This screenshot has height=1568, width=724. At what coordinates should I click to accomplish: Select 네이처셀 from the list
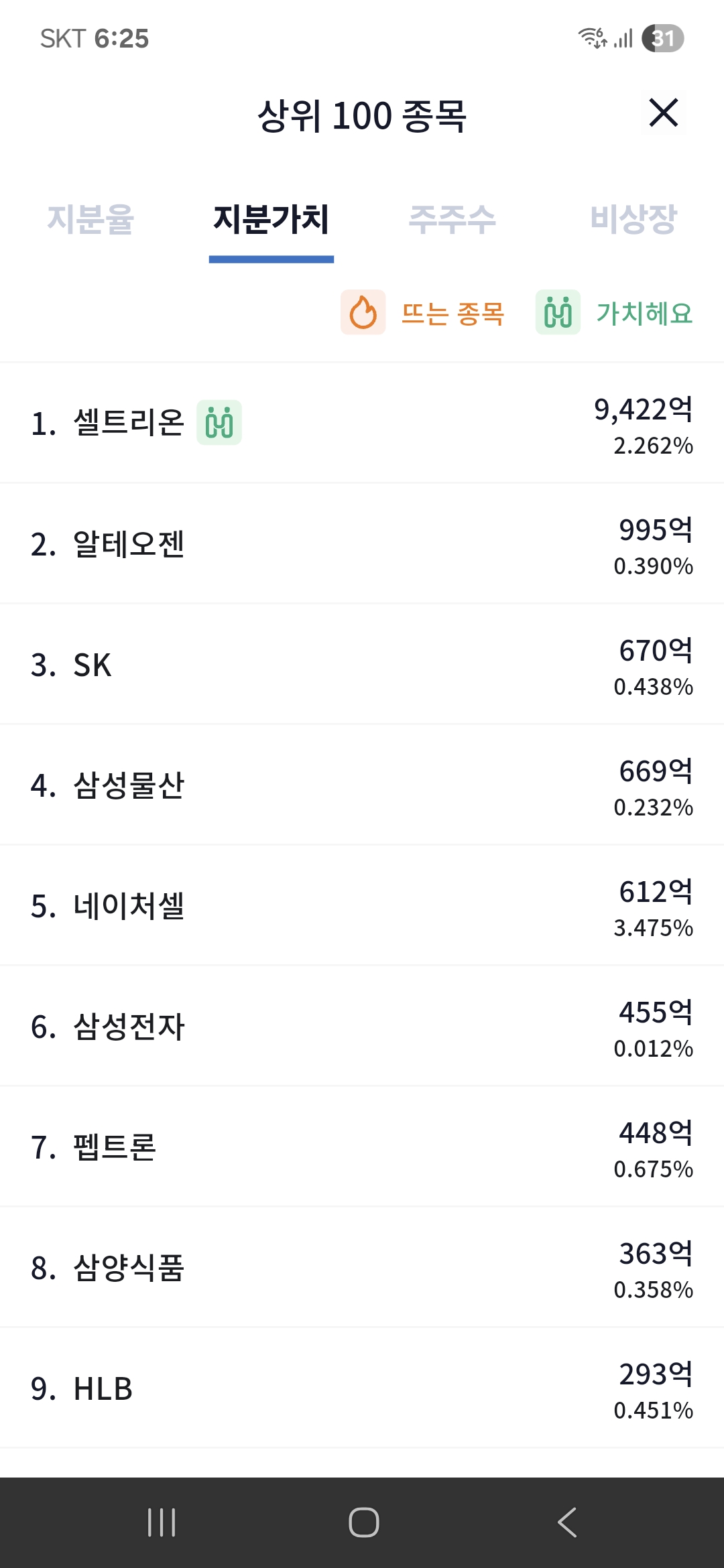coord(362,905)
